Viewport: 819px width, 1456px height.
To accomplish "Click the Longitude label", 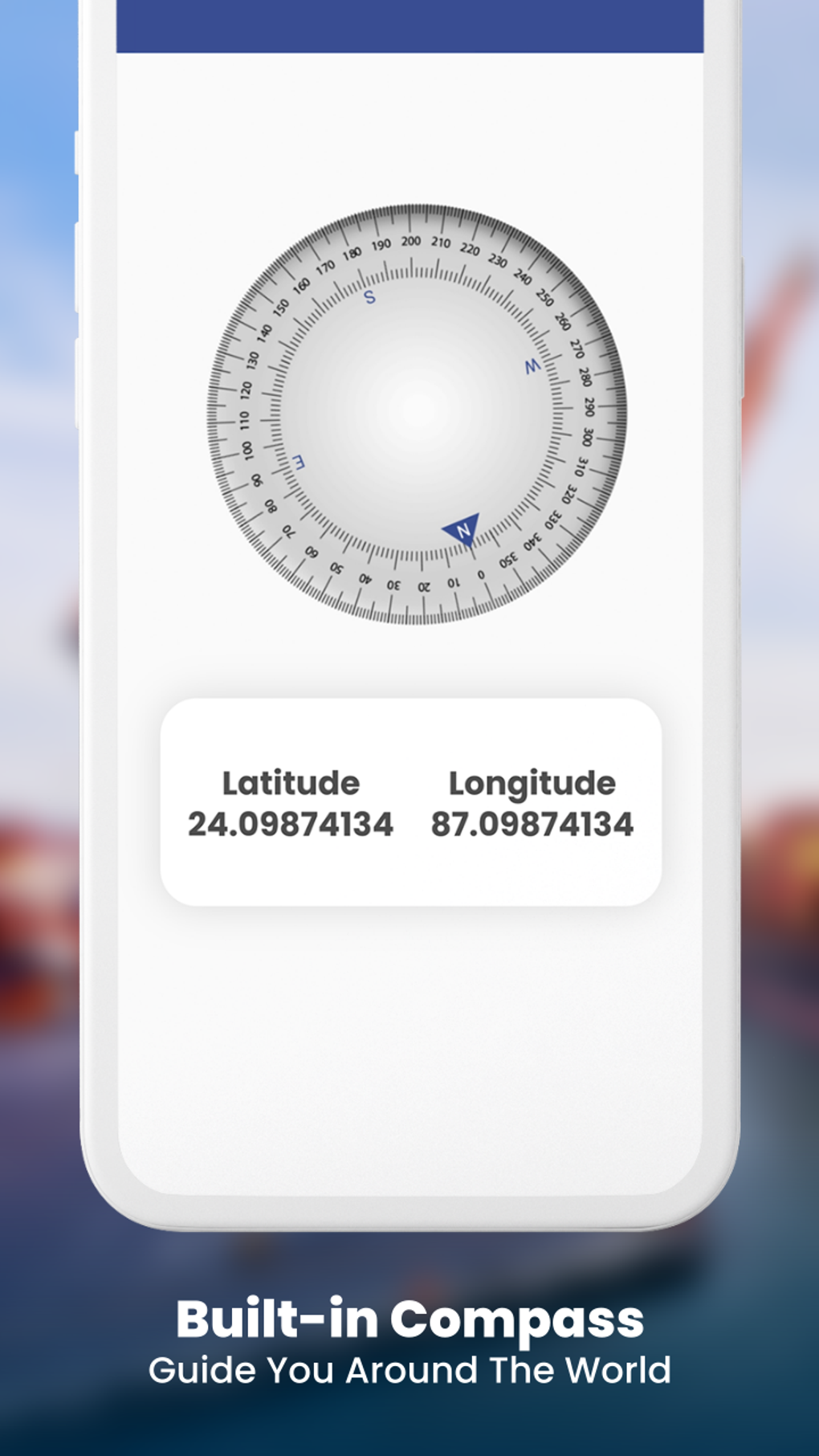I will (x=532, y=783).
